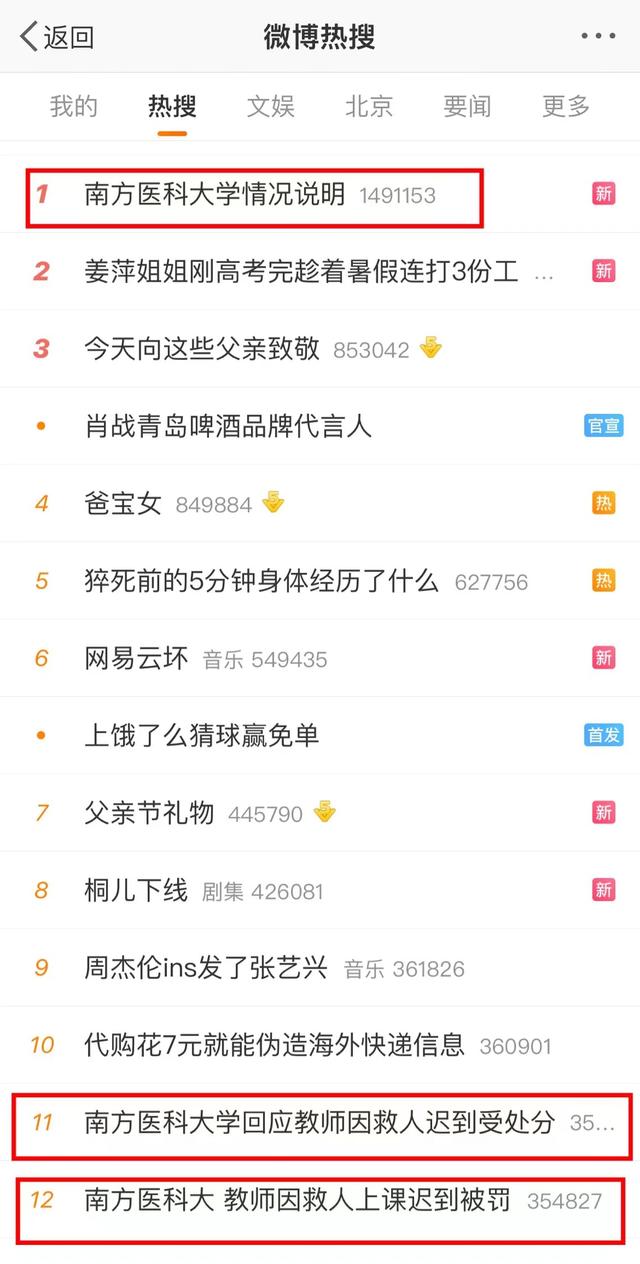View 代购花7元就能伪造海外快递信息
This screenshot has width=640, height=1264.
point(275,1046)
